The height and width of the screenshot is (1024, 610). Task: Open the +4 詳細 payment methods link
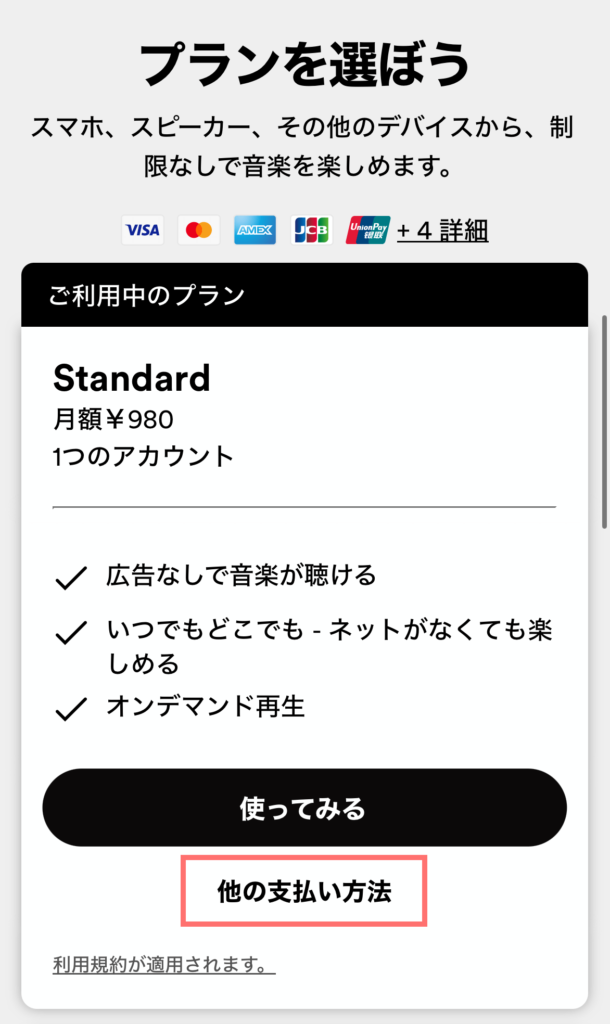[442, 231]
